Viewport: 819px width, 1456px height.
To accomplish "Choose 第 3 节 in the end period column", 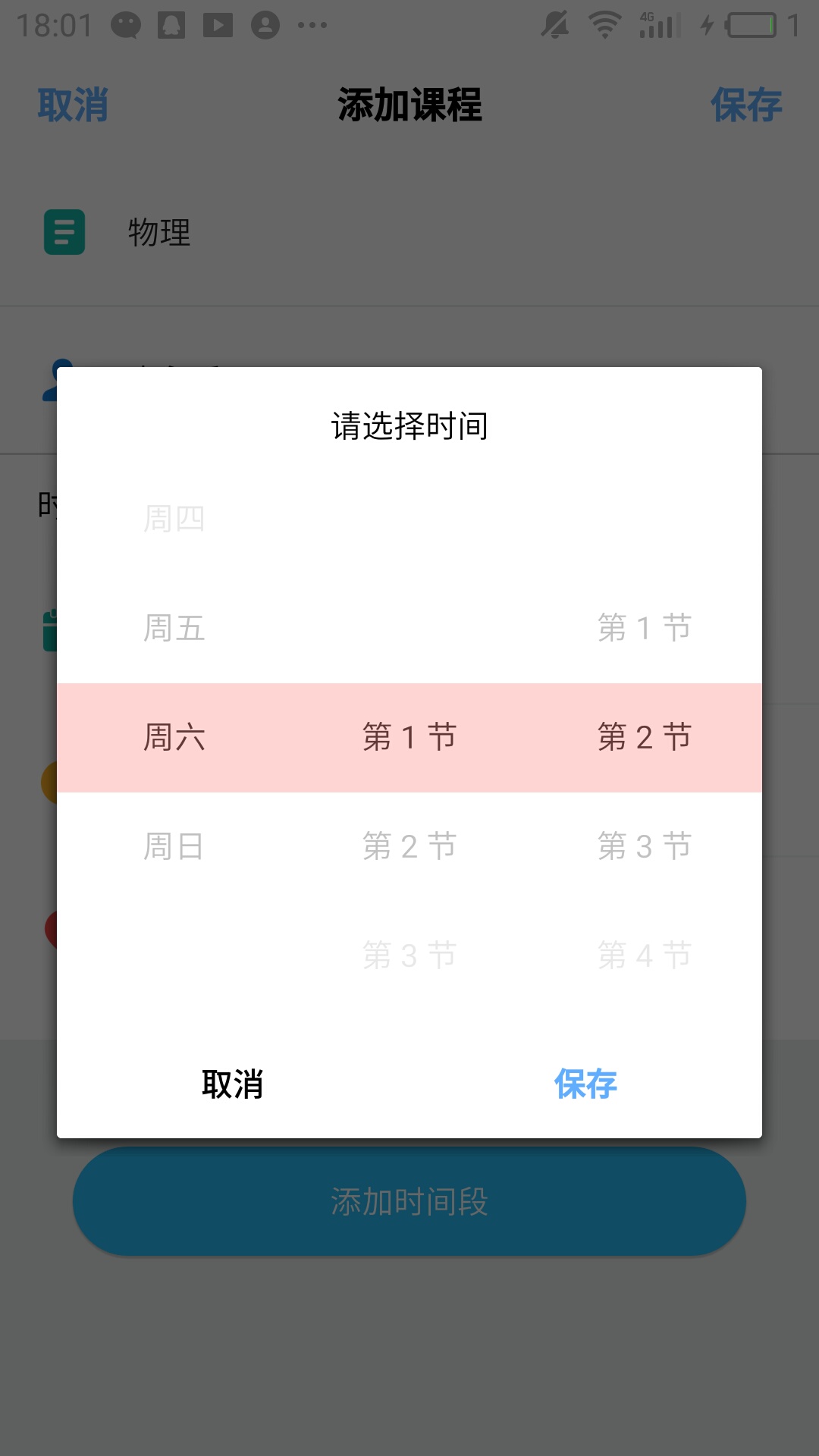I will pos(645,846).
